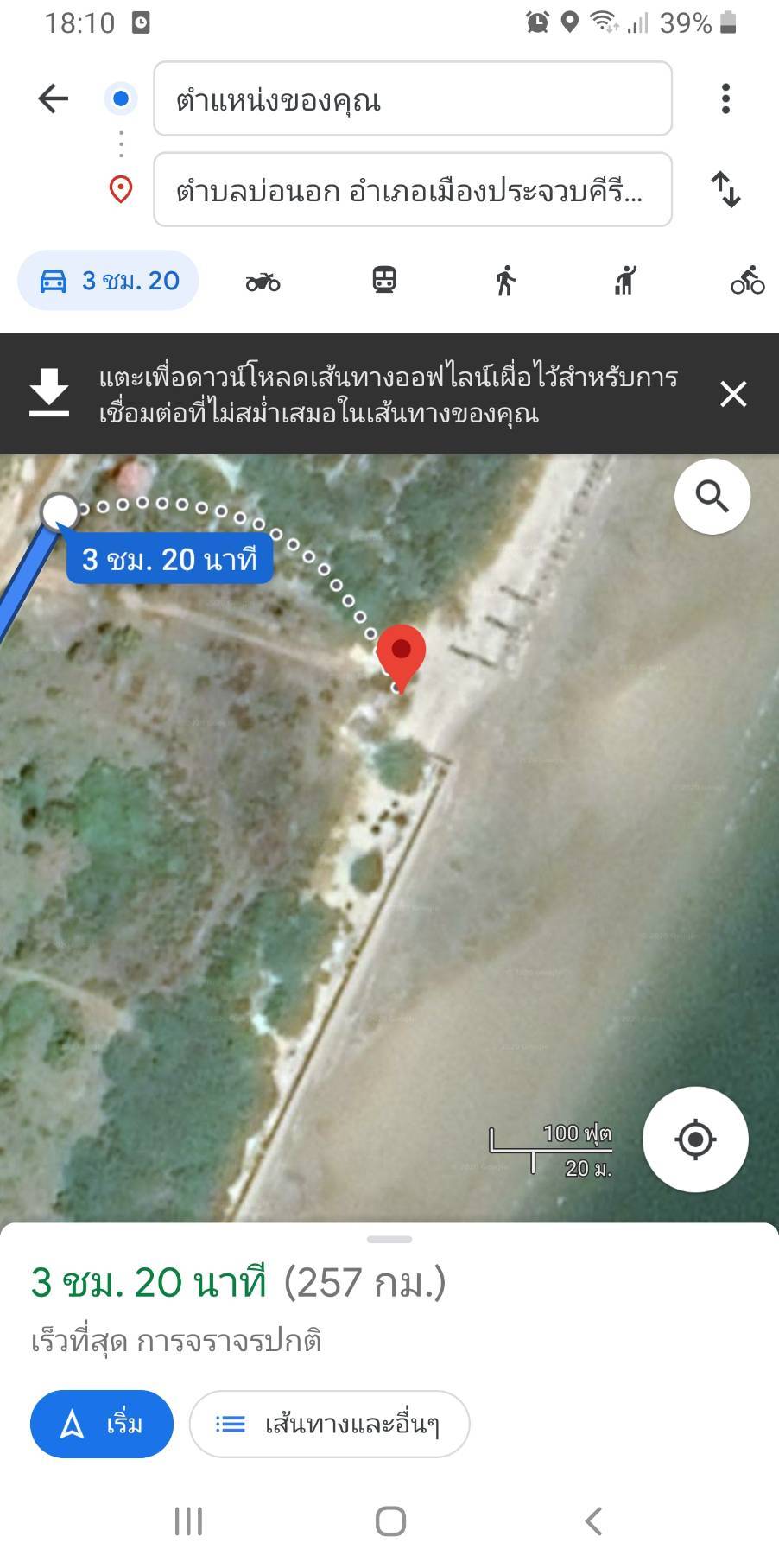Edit the destination field ตำบลบ่อนอก
This screenshot has width=779, height=1568.
pos(412,189)
